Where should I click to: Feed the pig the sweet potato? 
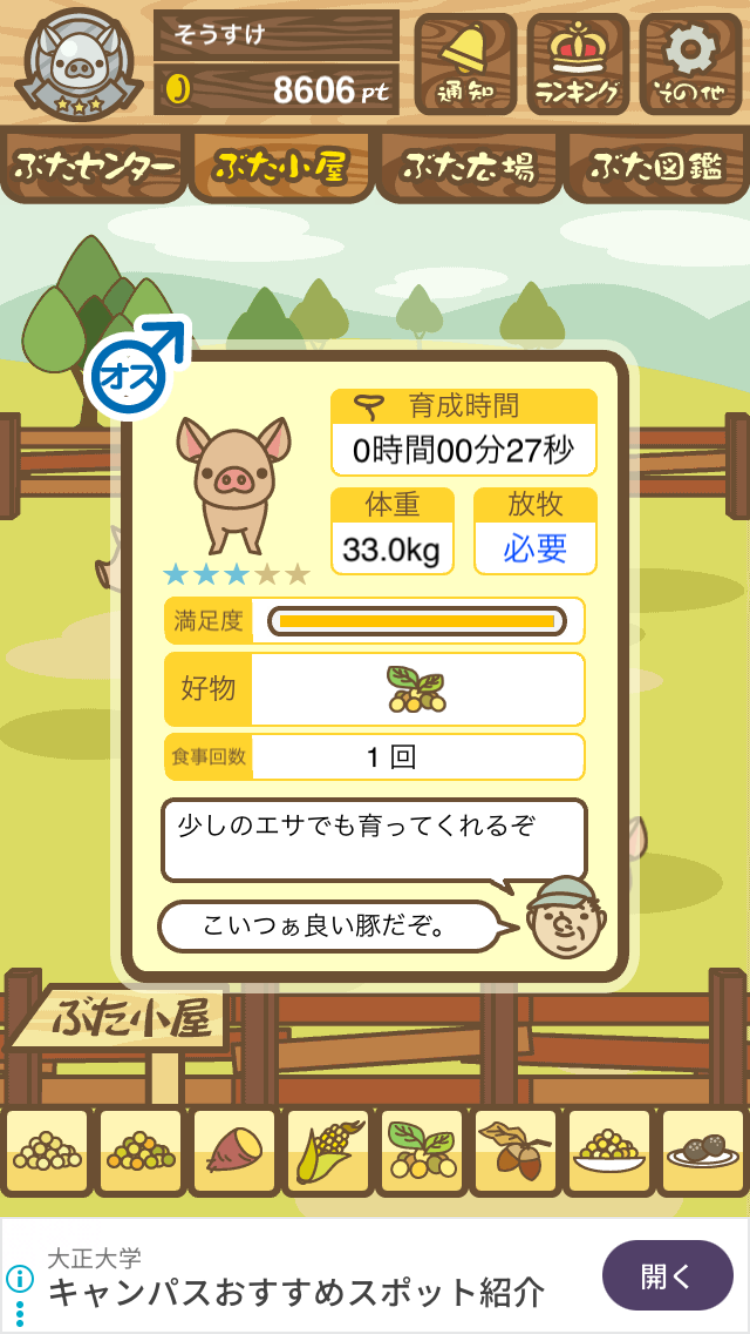pyautogui.click(x=234, y=1151)
